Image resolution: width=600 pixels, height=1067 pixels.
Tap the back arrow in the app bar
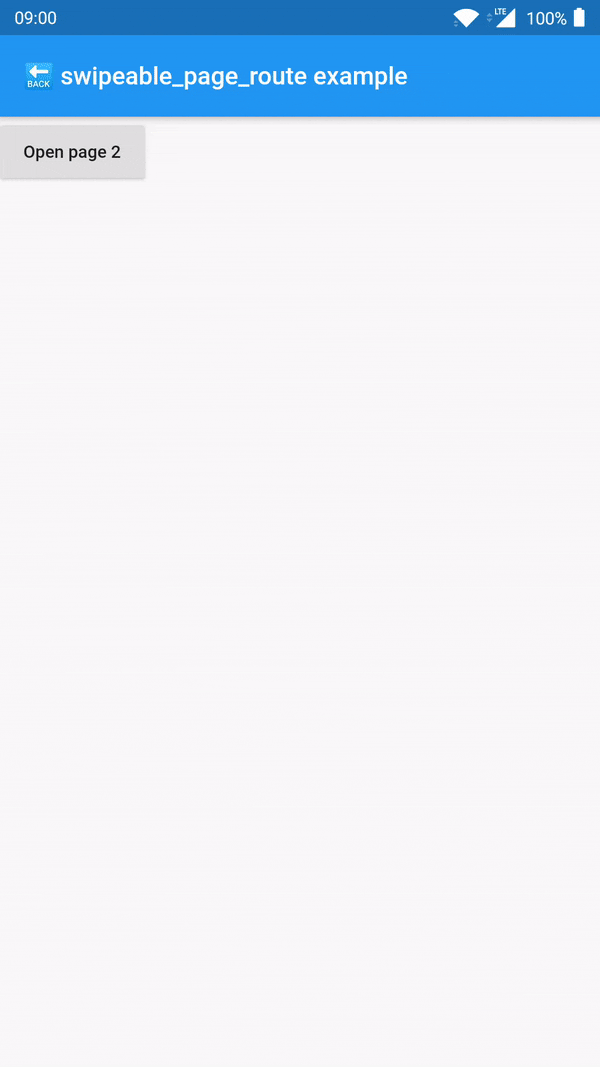tap(38, 76)
